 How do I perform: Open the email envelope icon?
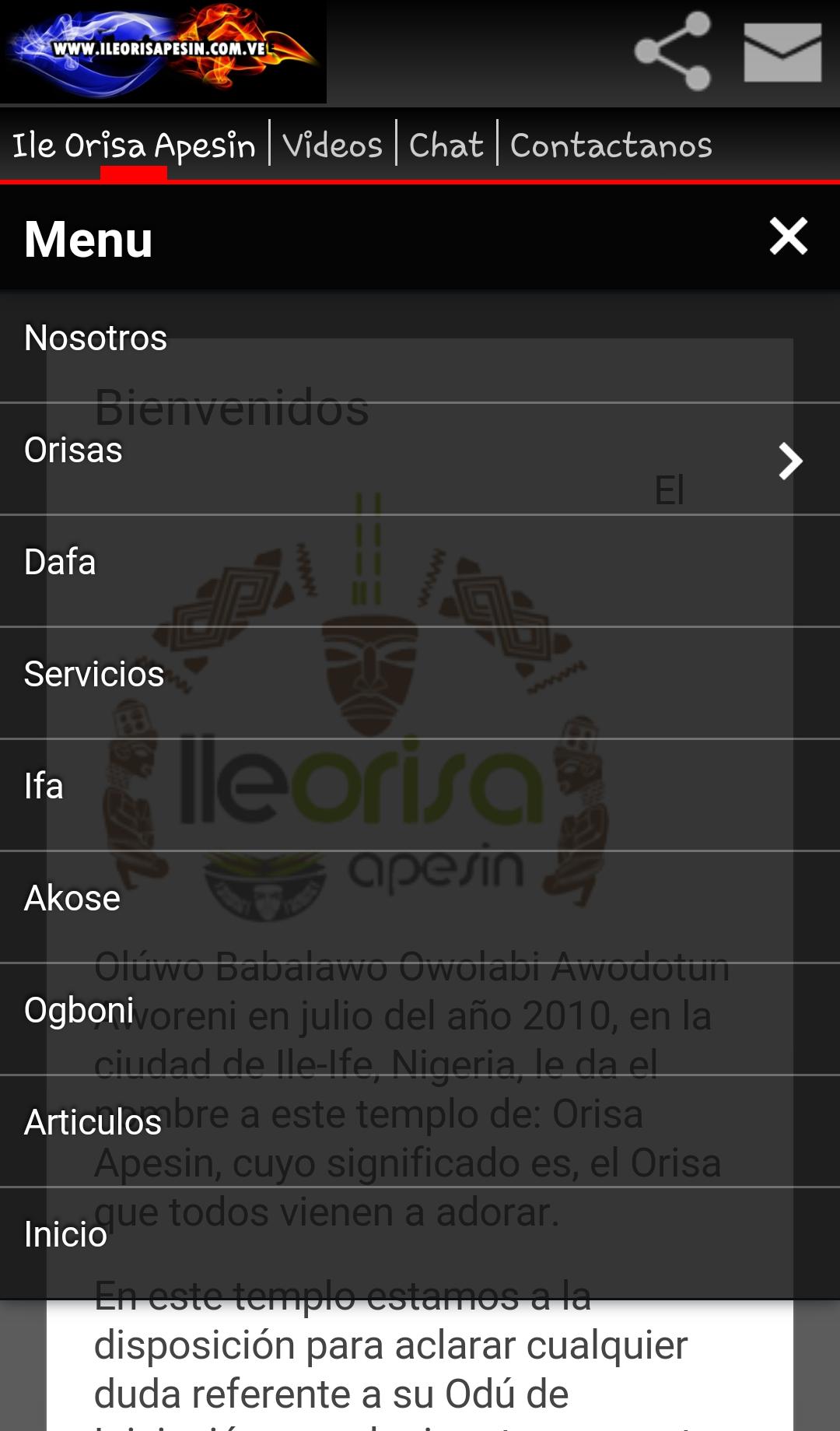coord(782,52)
